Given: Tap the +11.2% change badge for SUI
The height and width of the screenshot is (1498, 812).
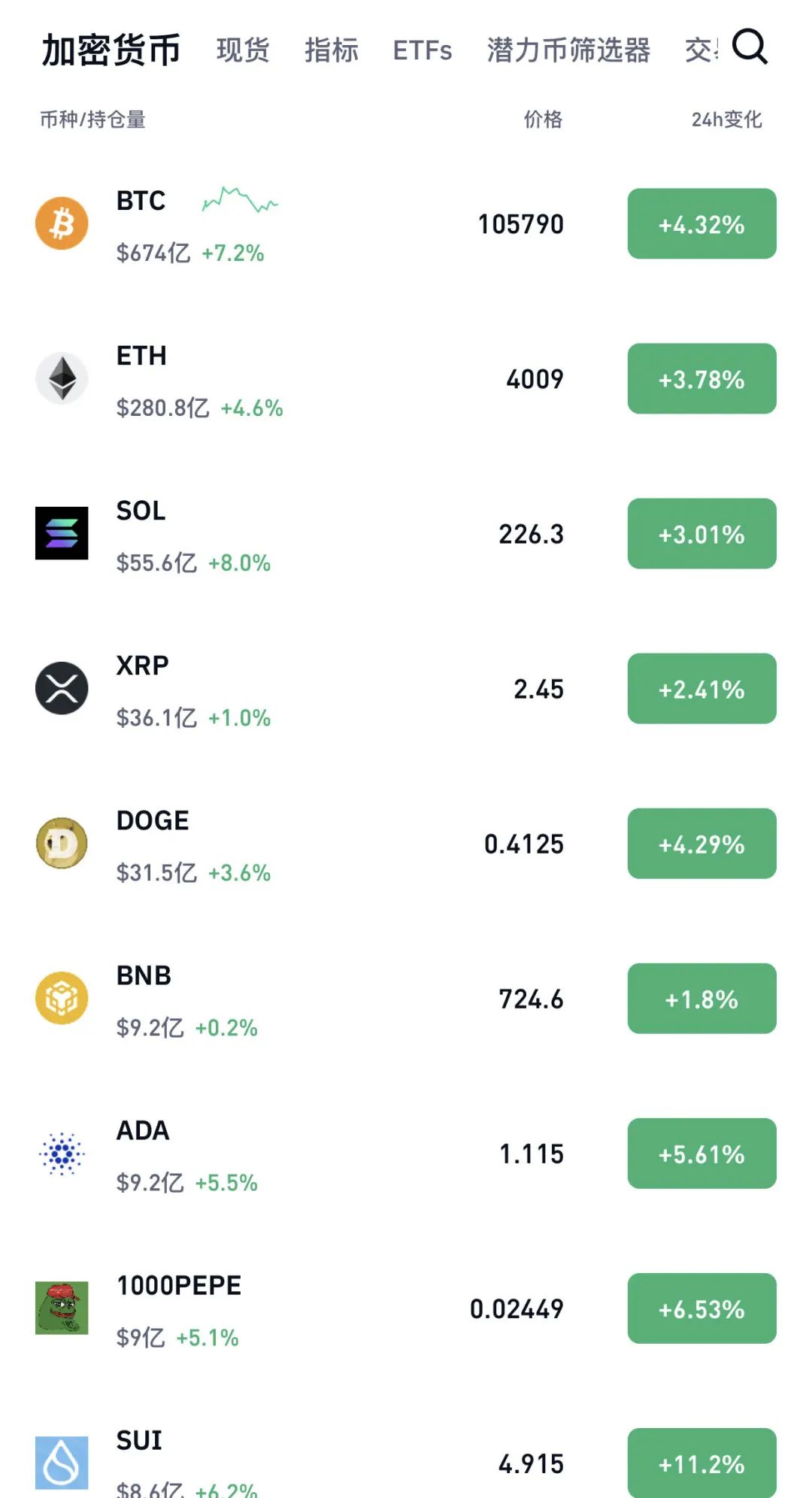Looking at the screenshot, I should 701,1463.
